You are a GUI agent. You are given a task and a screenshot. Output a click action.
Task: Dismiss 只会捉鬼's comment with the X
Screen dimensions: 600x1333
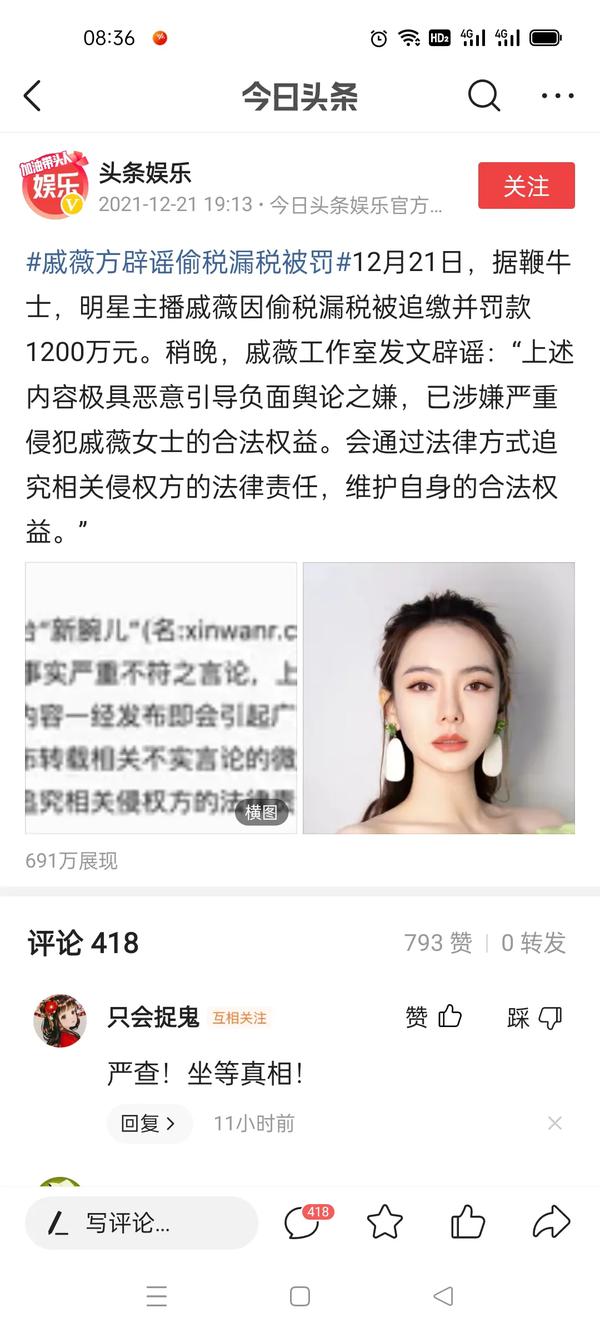point(555,1124)
